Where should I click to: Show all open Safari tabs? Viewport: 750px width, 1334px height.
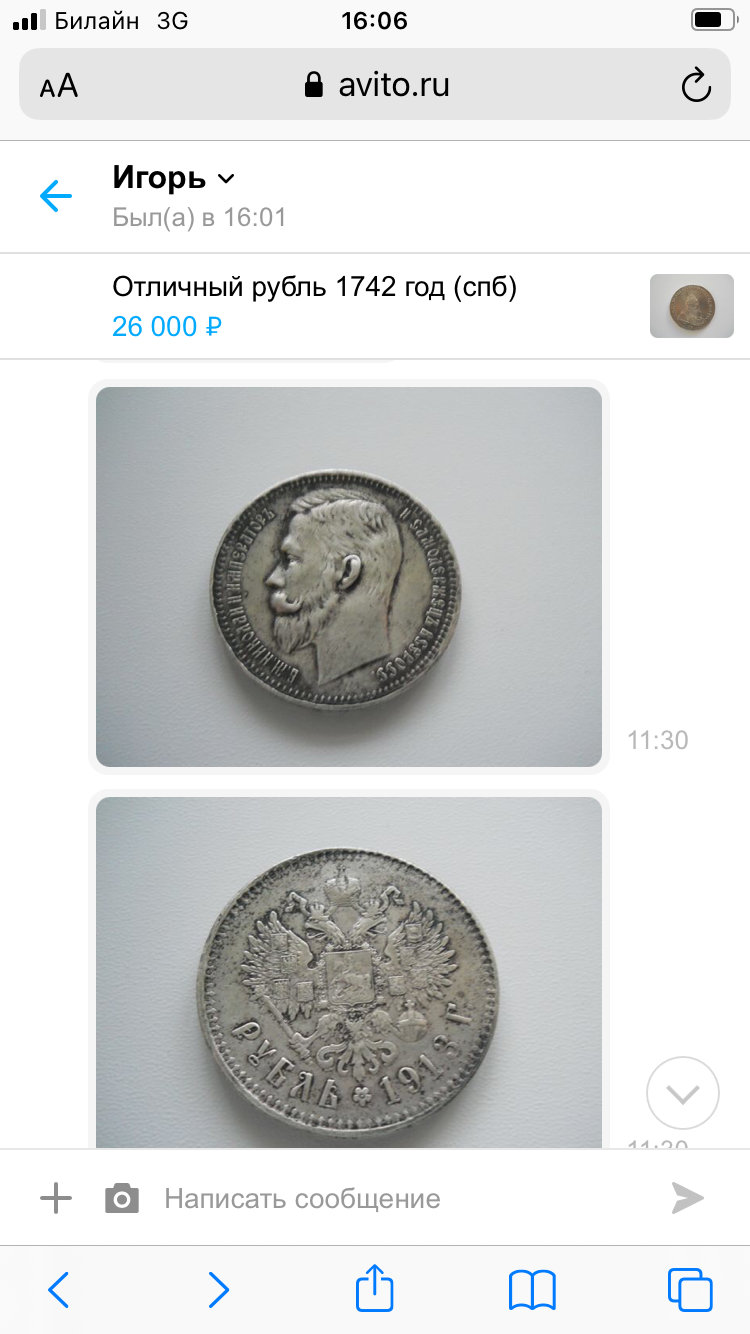(x=690, y=1290)
